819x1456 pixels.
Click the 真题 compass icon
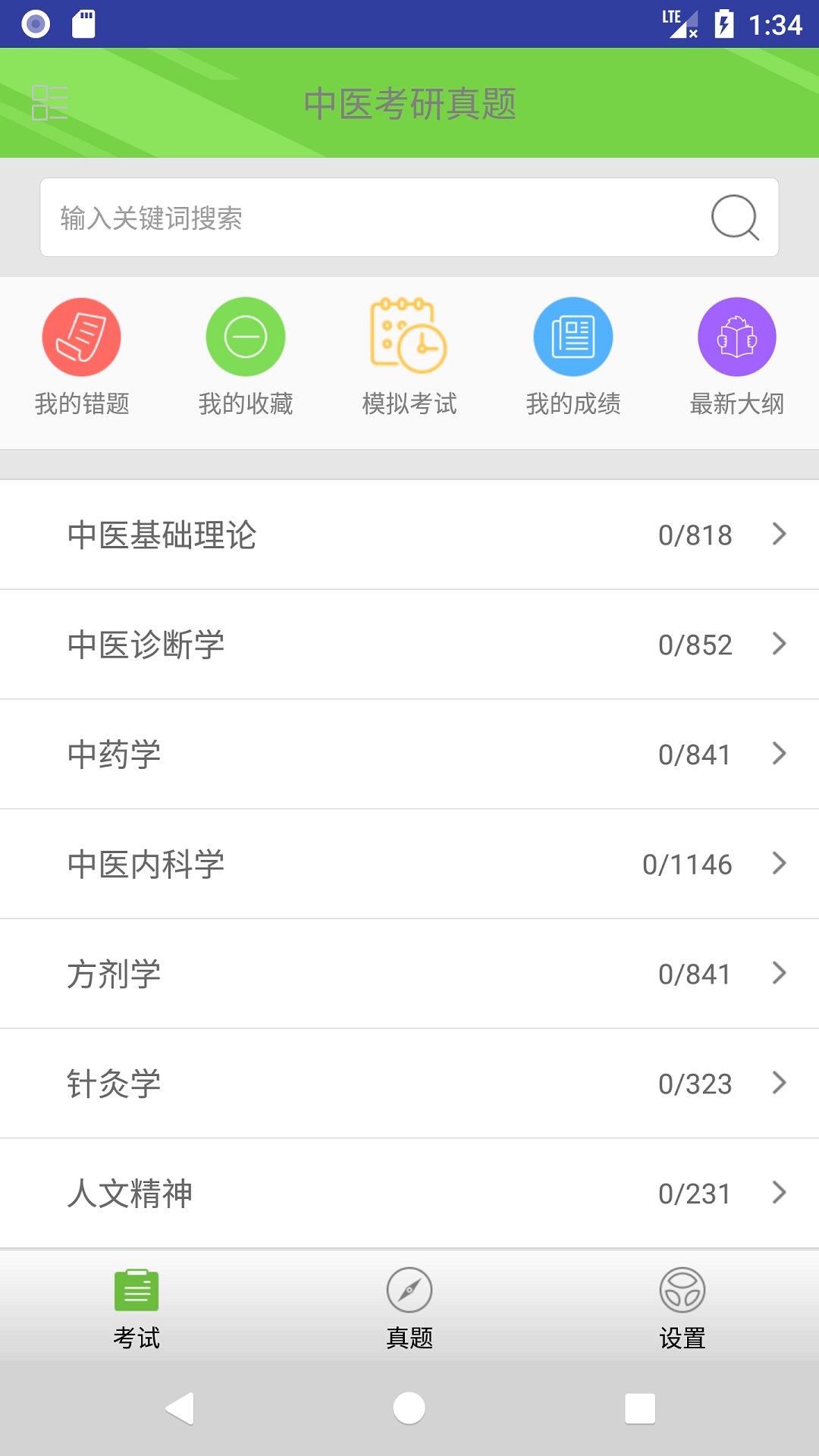[409, 1288]
